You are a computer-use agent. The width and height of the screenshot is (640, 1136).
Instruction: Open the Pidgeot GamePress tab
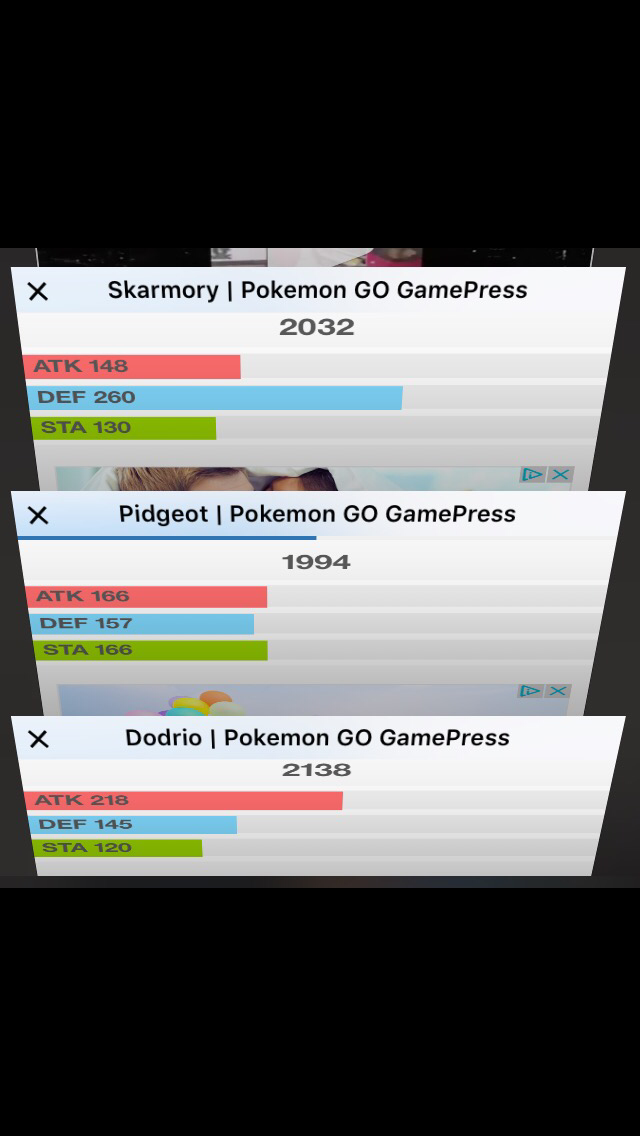[317, 514]
